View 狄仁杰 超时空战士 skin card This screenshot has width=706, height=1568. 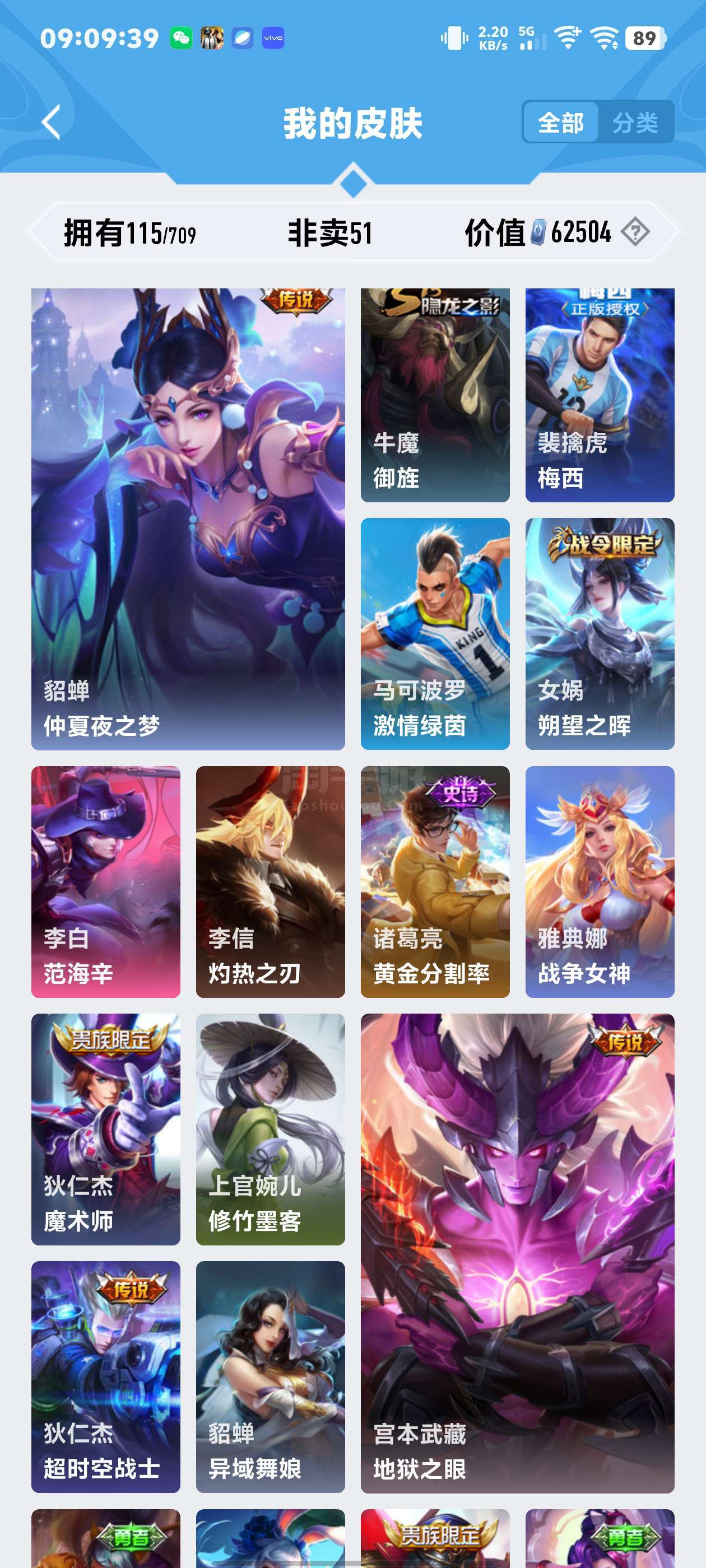106,1377
